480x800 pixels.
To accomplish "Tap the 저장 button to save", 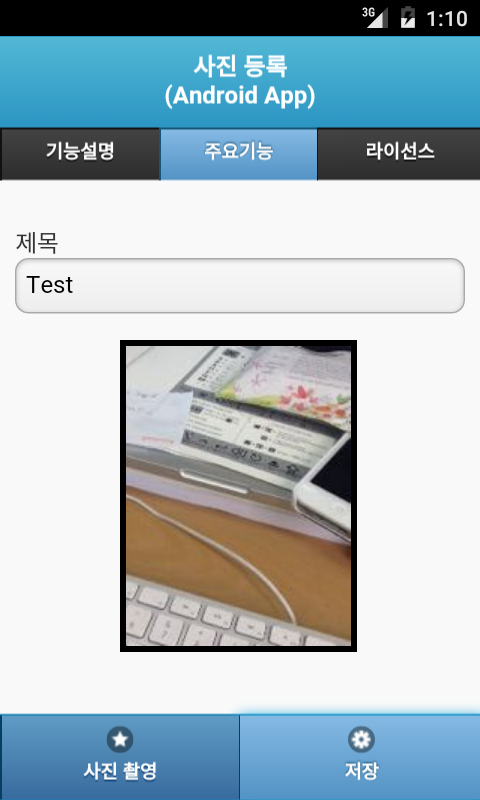I will click(360, 757).
